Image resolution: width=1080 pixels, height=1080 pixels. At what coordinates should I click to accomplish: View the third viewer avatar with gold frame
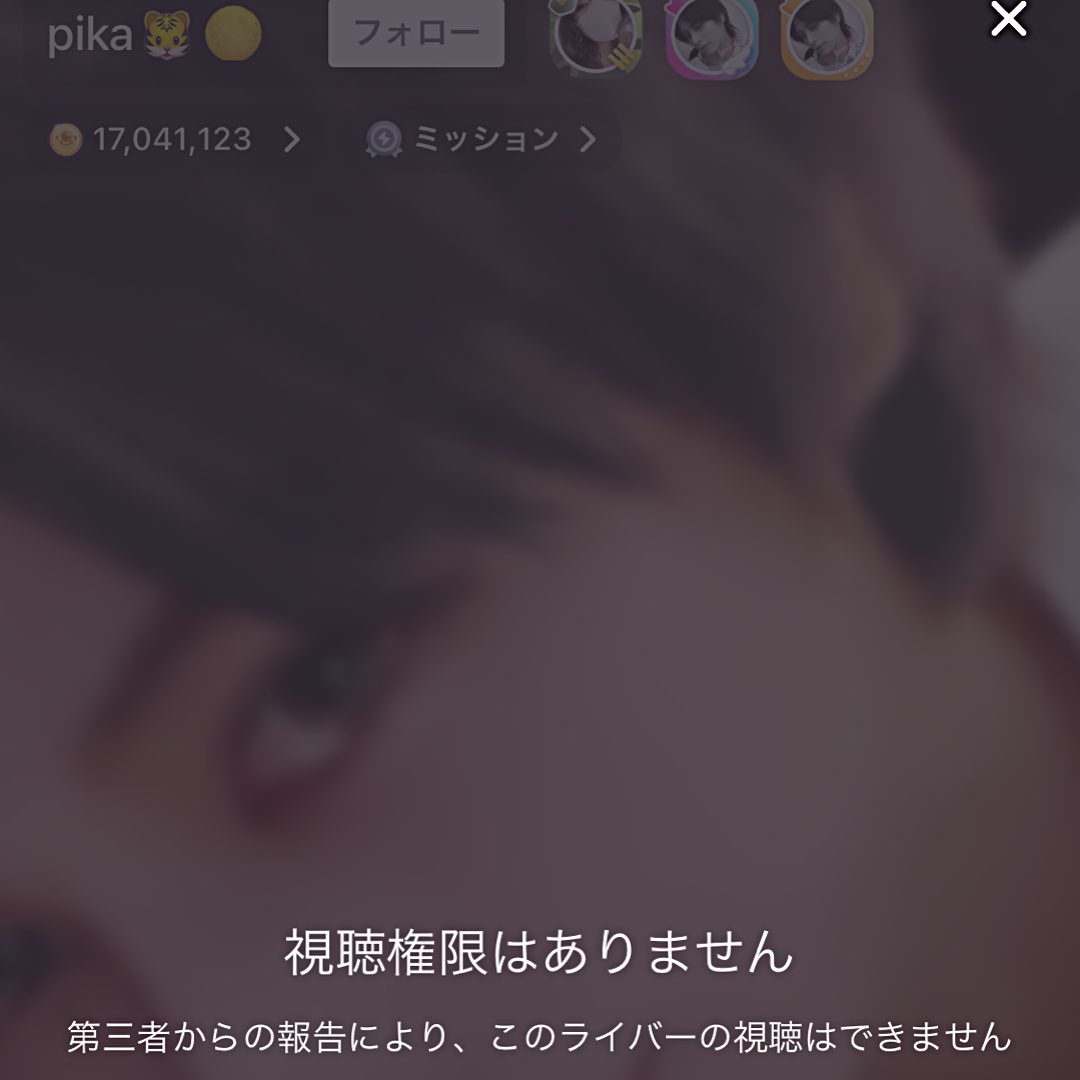tap(827, 38)
